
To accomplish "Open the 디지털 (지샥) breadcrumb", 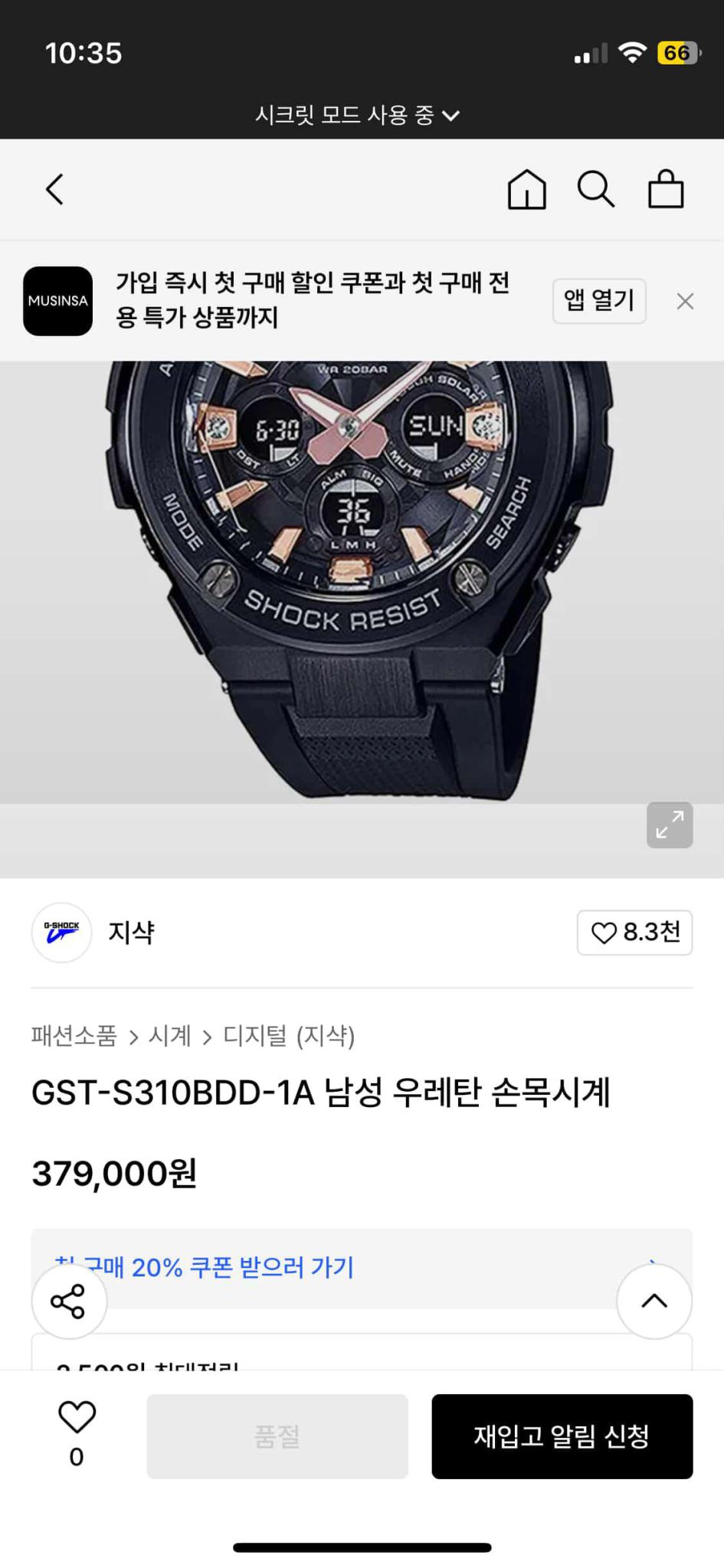I will click(289, 1036).
